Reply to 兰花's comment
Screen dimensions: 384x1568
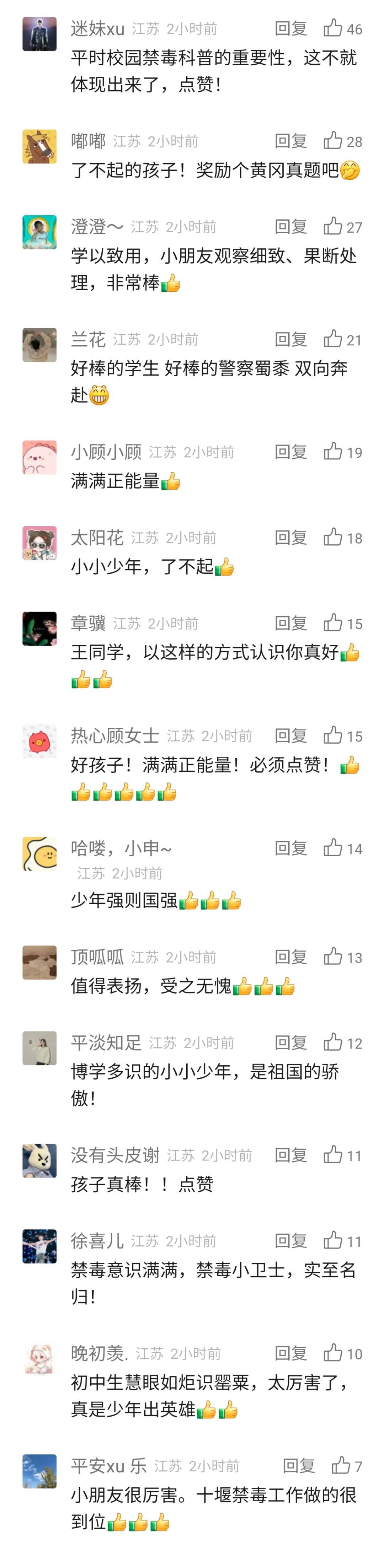[290, 340]
